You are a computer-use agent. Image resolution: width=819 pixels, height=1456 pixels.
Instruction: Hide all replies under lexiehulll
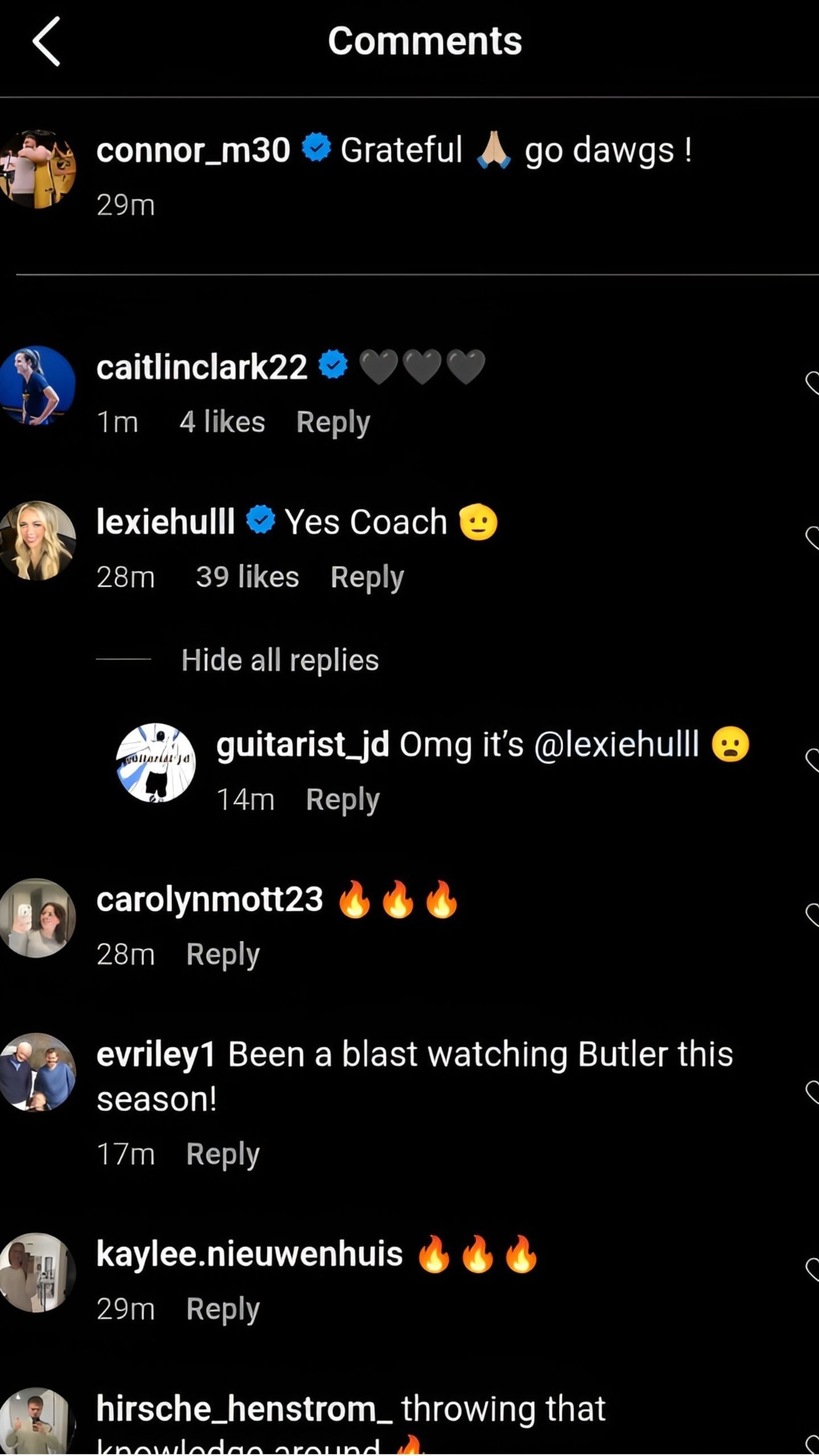(280, 660)
